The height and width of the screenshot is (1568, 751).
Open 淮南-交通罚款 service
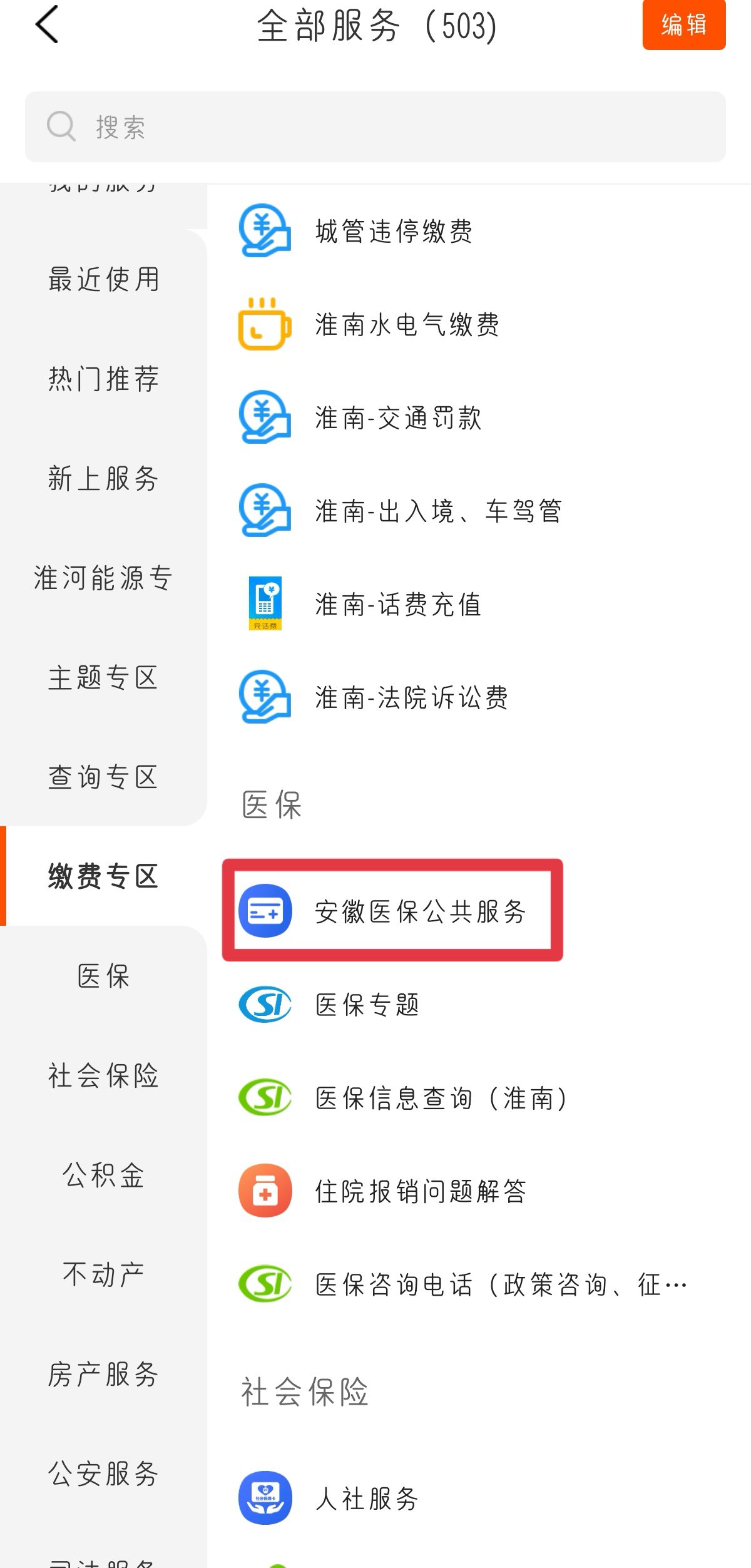point(398,418)
